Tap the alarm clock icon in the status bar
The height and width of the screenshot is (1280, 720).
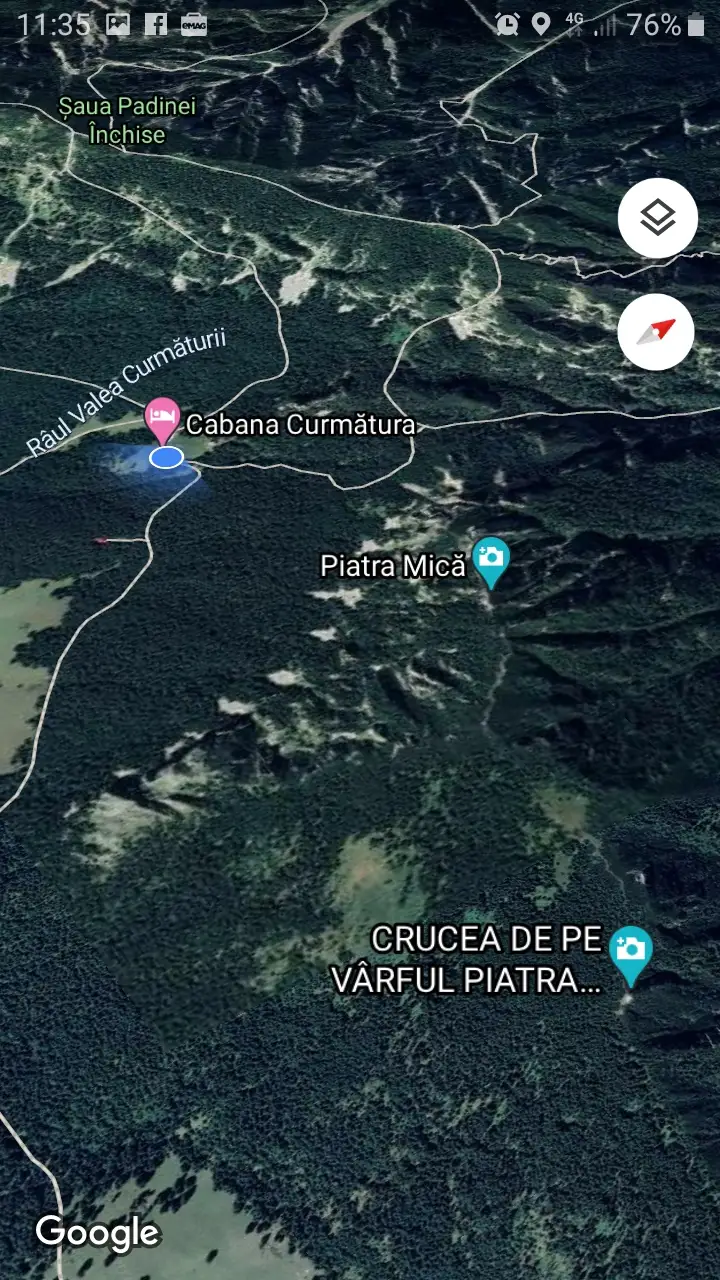[x=506, y=22]
